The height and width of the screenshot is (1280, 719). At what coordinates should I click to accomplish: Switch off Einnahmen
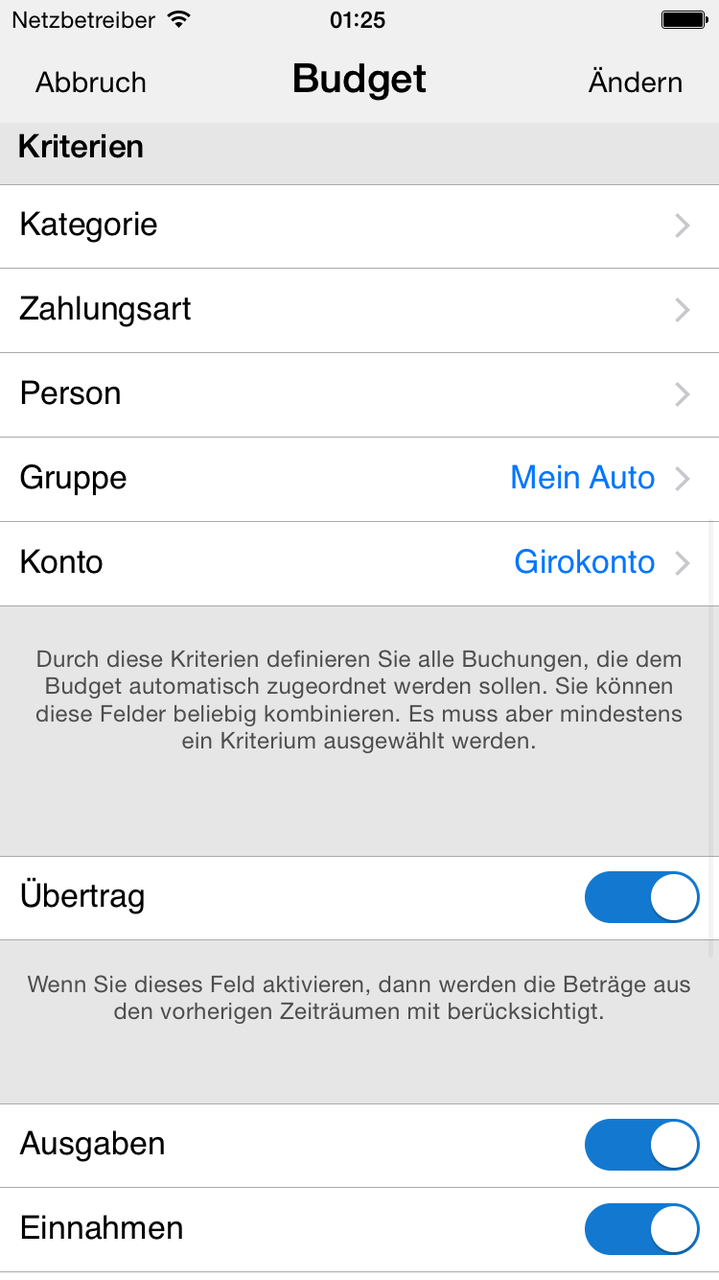coord(642,1229)
